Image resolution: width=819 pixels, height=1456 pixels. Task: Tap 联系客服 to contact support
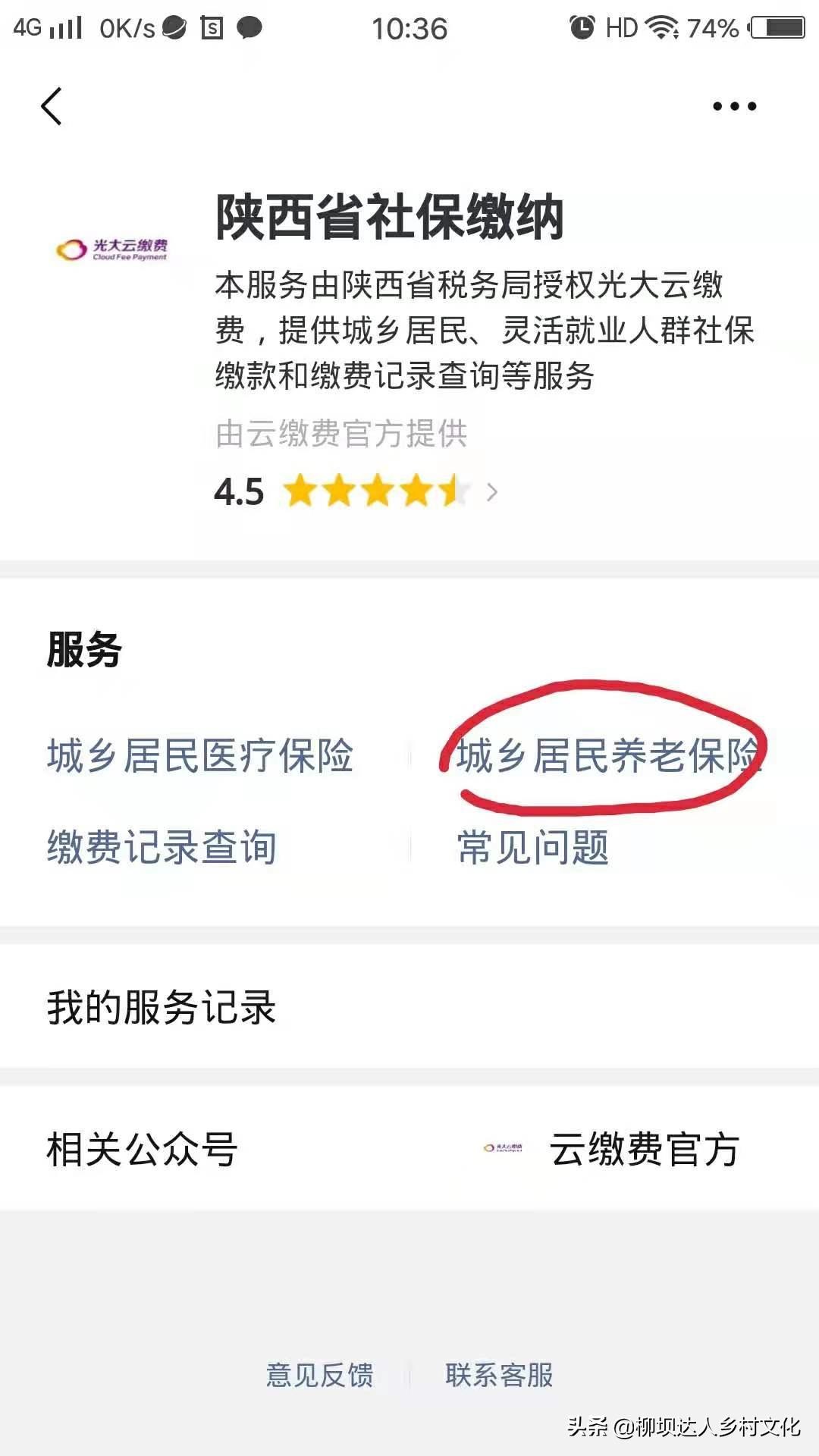coord(499,1374)
